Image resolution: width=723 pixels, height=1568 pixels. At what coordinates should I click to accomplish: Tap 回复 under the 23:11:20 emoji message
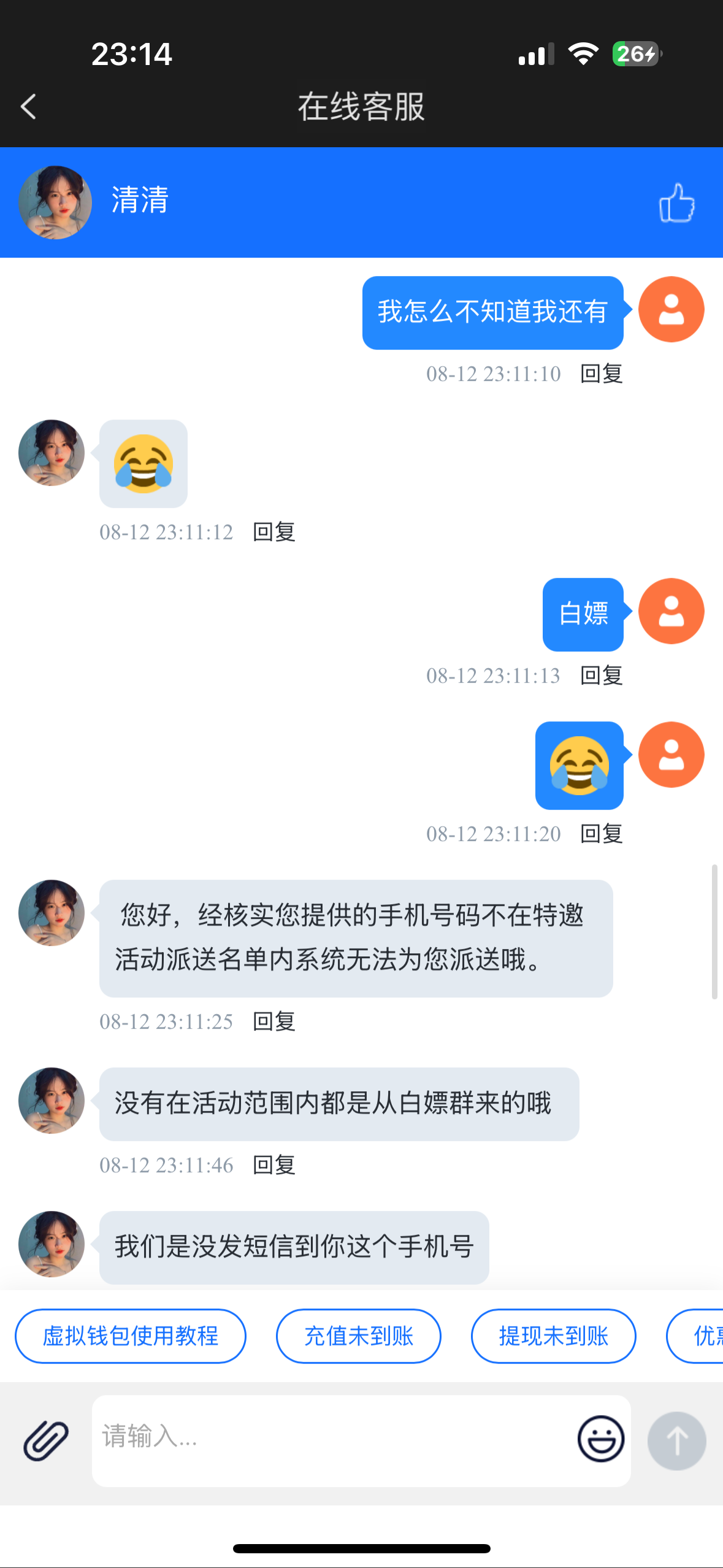coord(601,834)
